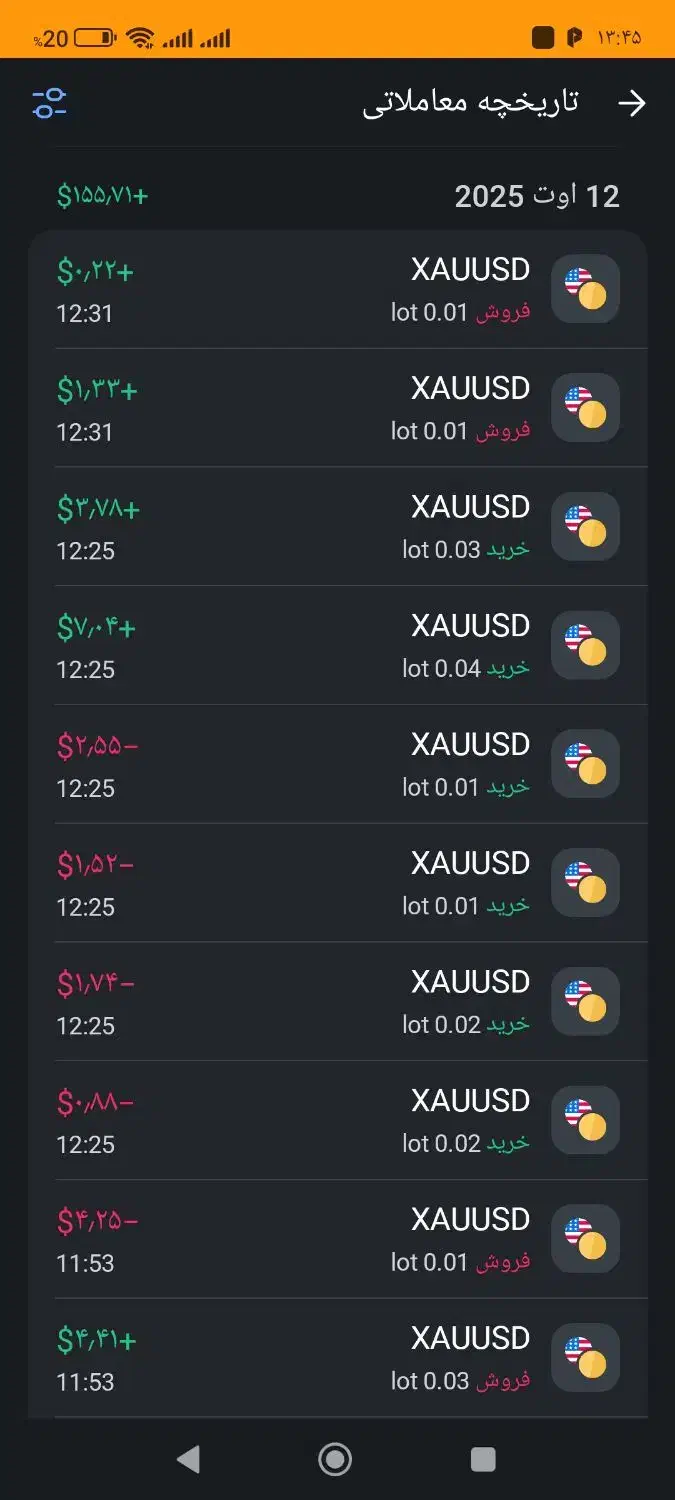View the XAUUSD sell trade with +$1.33 profit
The width and height of the screenshot is (675, 1500).
tap(338, 408)
